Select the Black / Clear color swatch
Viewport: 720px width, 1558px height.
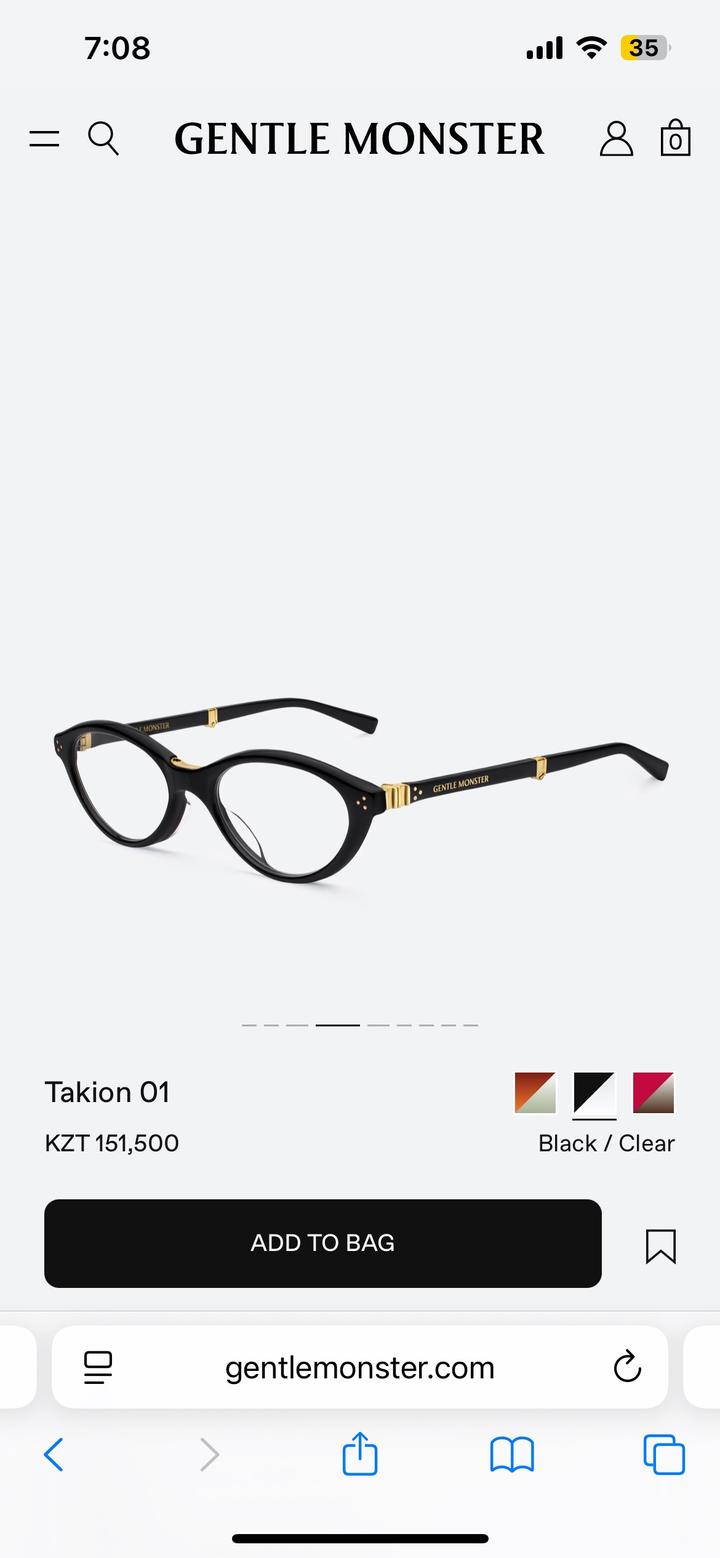(594, 1093)
